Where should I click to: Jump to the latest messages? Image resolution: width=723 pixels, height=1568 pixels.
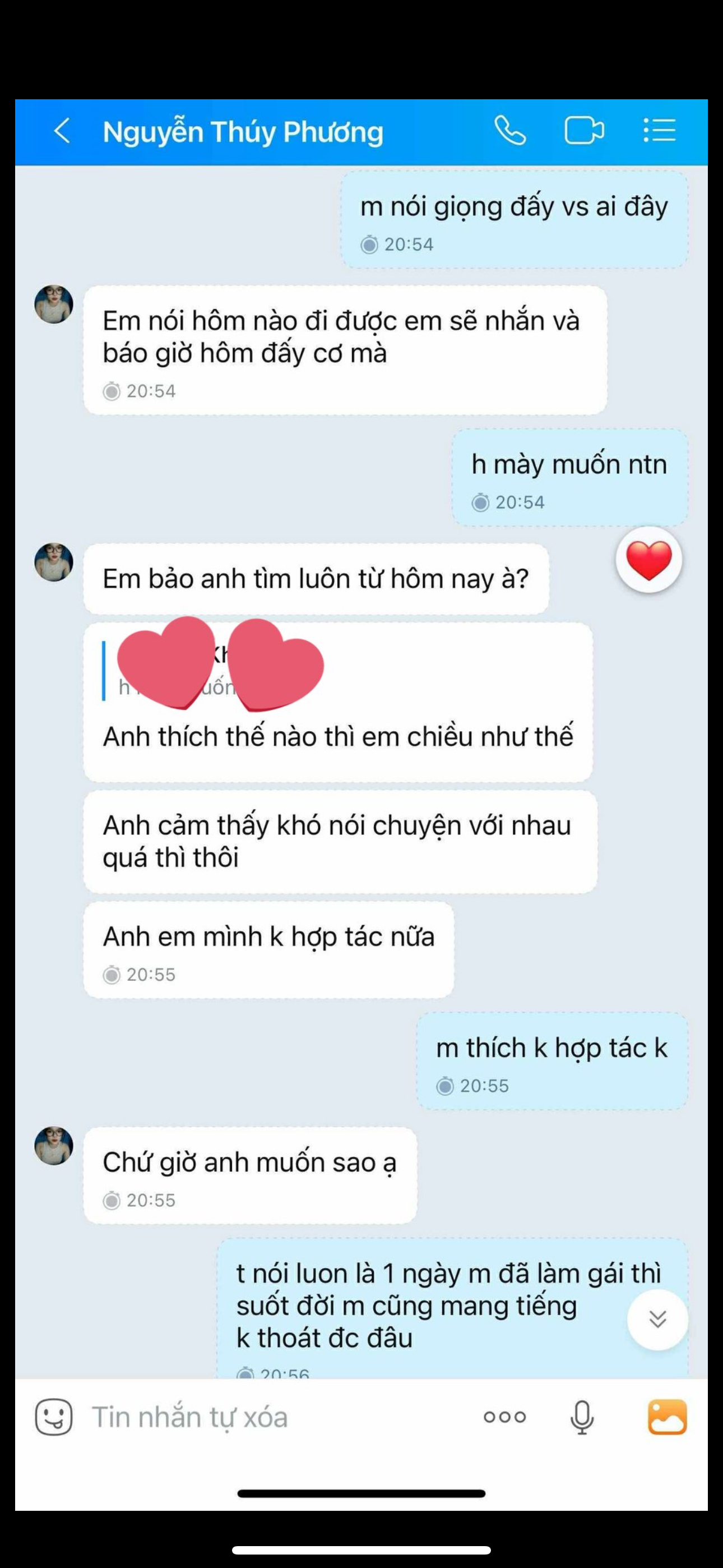(x=657, y=1319)
